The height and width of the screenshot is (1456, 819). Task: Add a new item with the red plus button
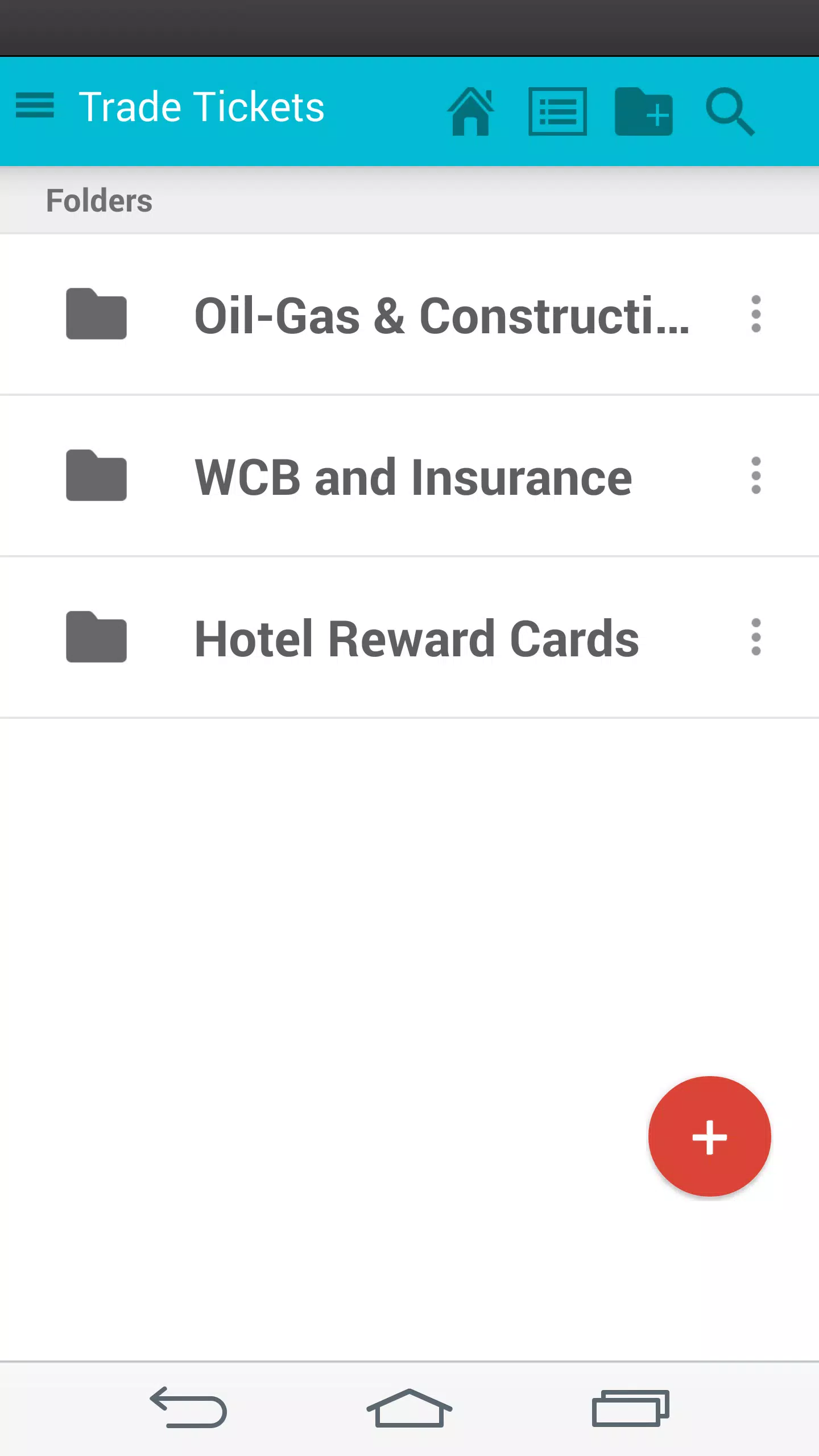(709, 1137)
